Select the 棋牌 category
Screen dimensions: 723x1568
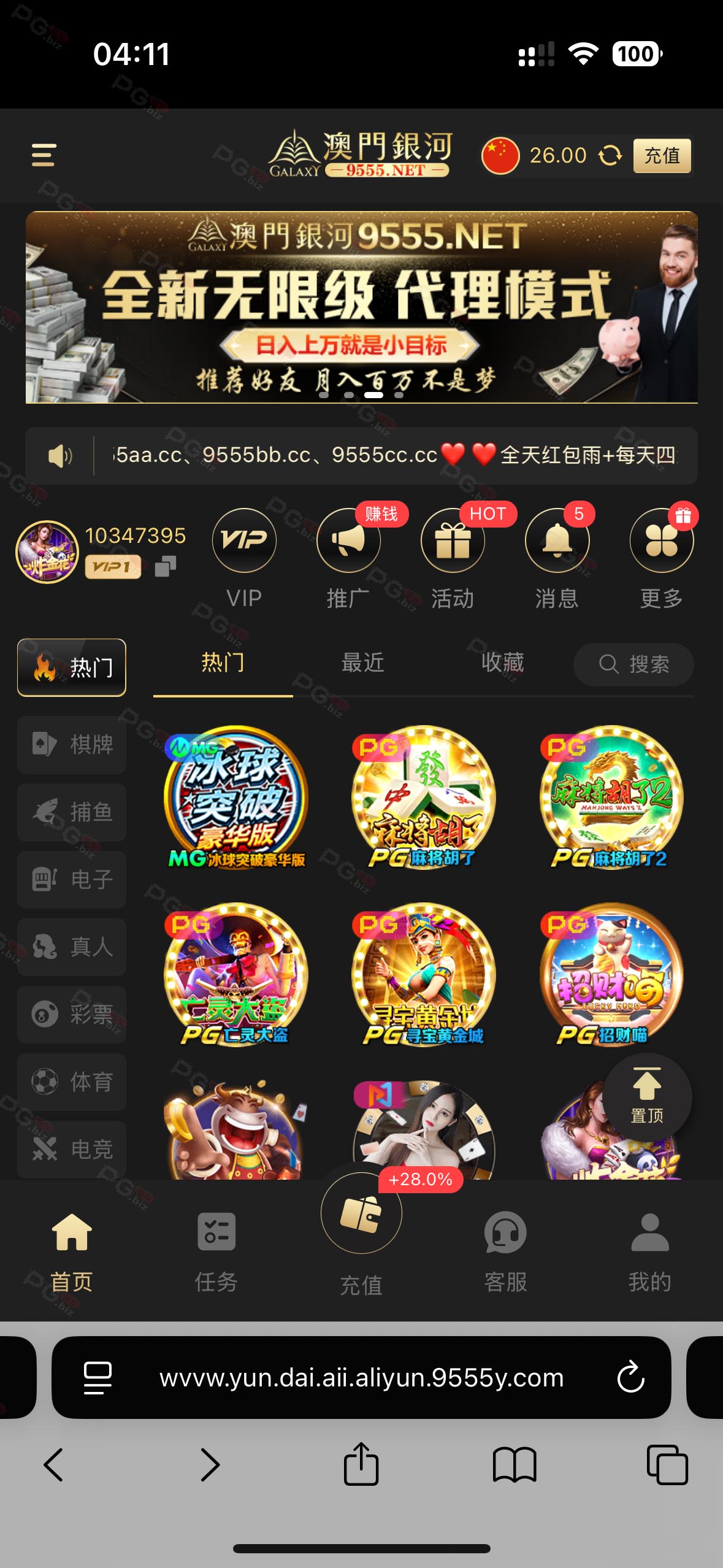tap(72, 745)
